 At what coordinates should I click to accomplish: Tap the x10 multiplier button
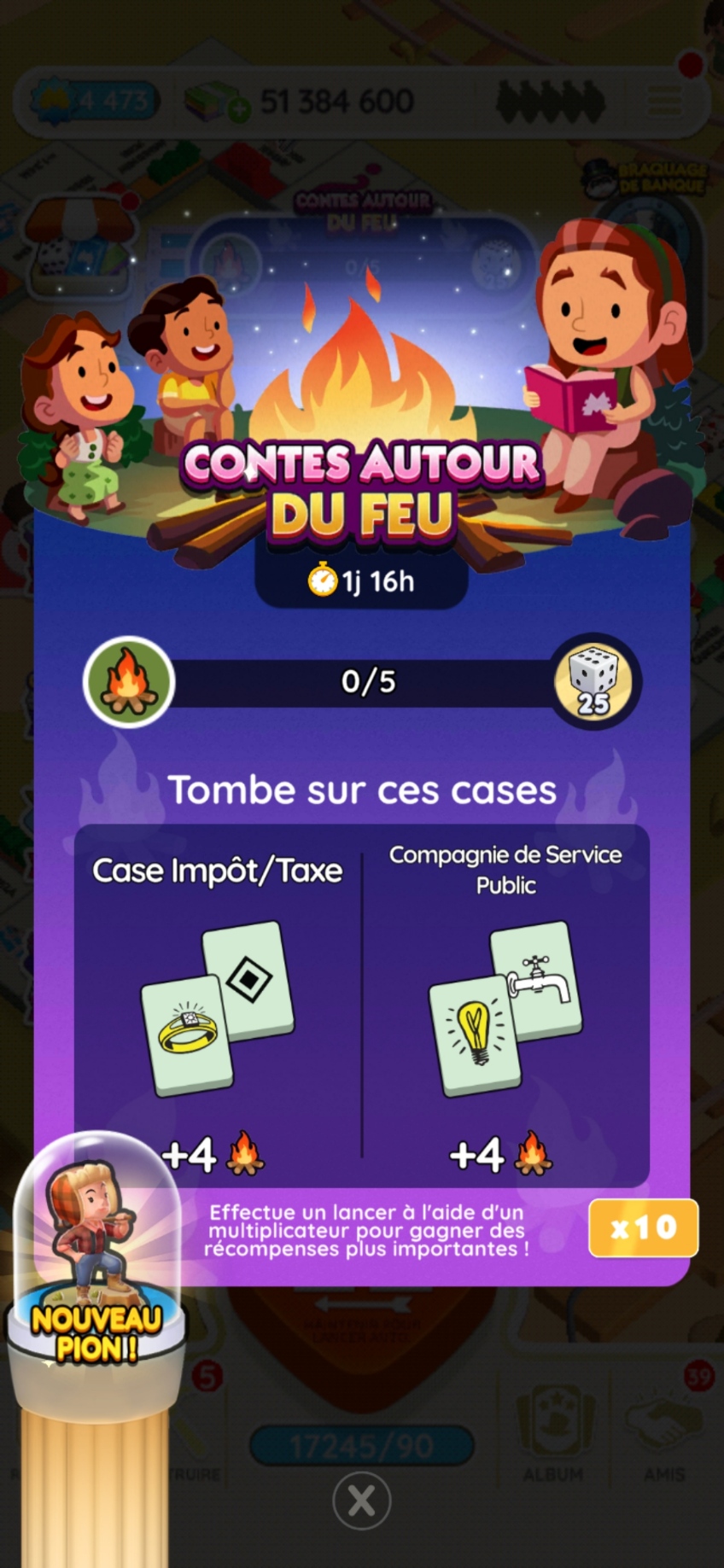[643, 1228]
